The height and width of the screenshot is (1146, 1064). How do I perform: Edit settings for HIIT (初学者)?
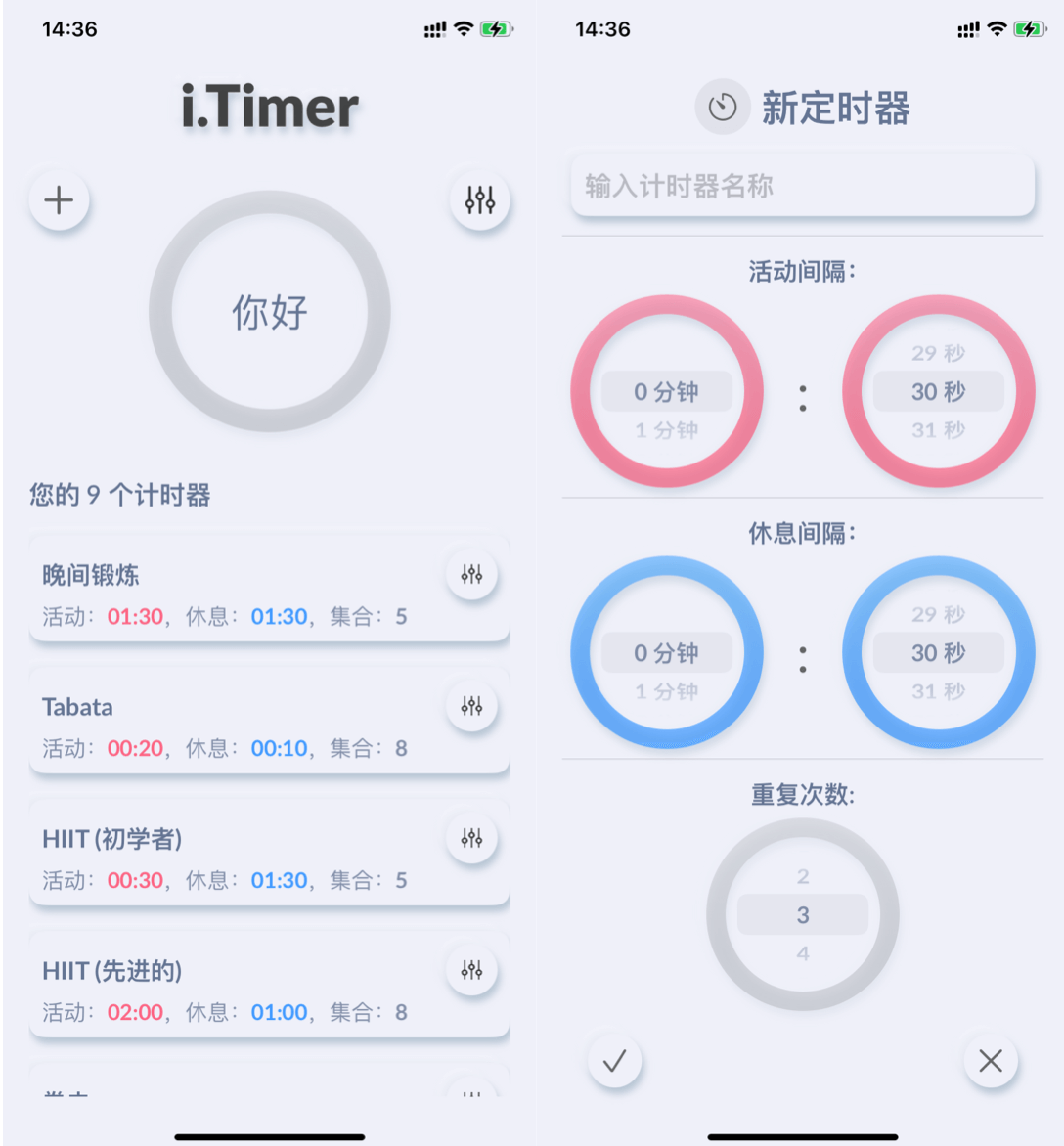tap(471, 838)
